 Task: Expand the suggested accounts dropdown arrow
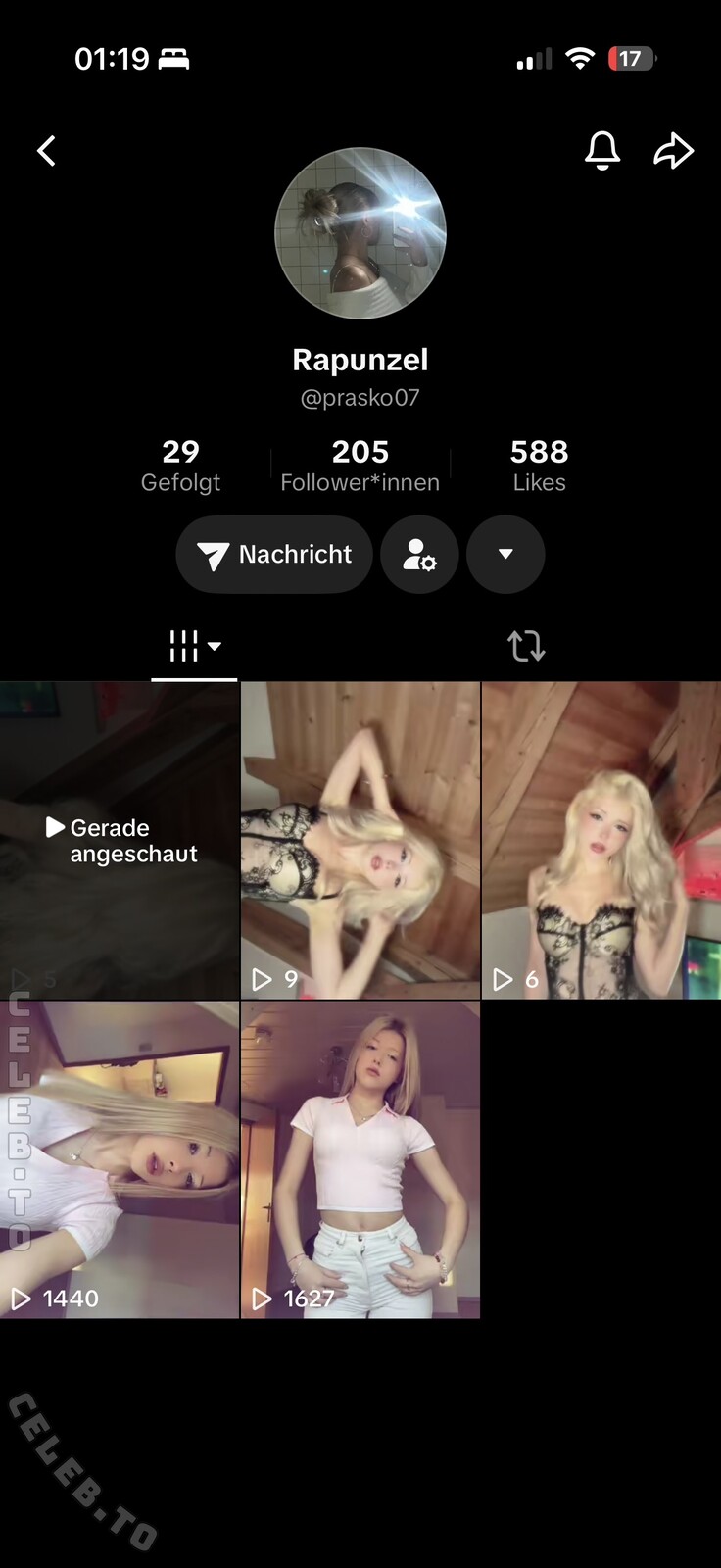tap(505, 554)
